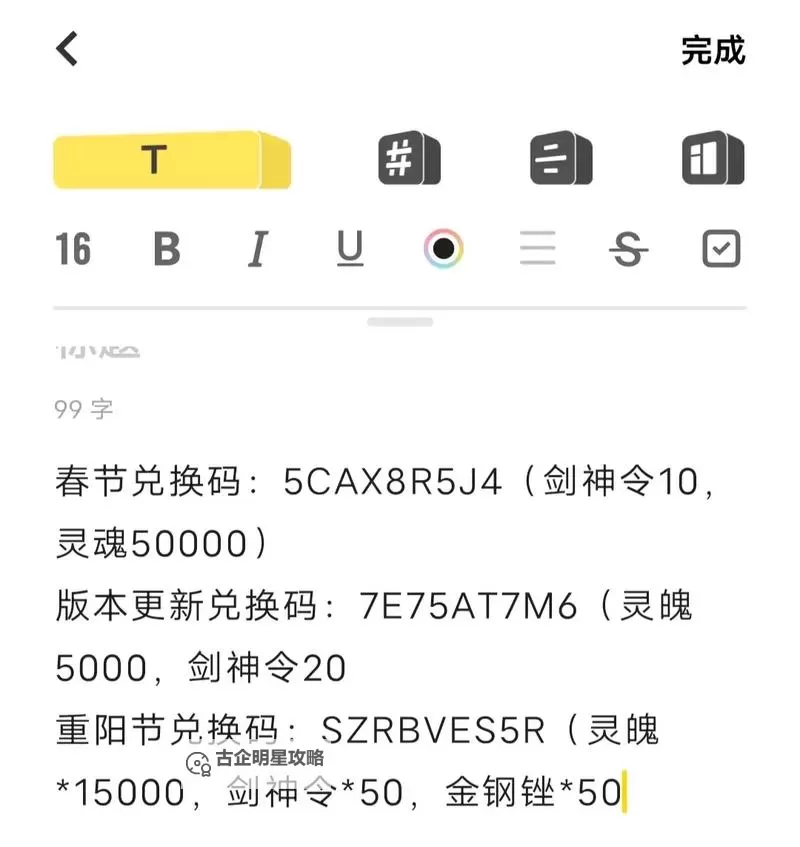Open the rainbow text color picker

click(x=441, y=249)
